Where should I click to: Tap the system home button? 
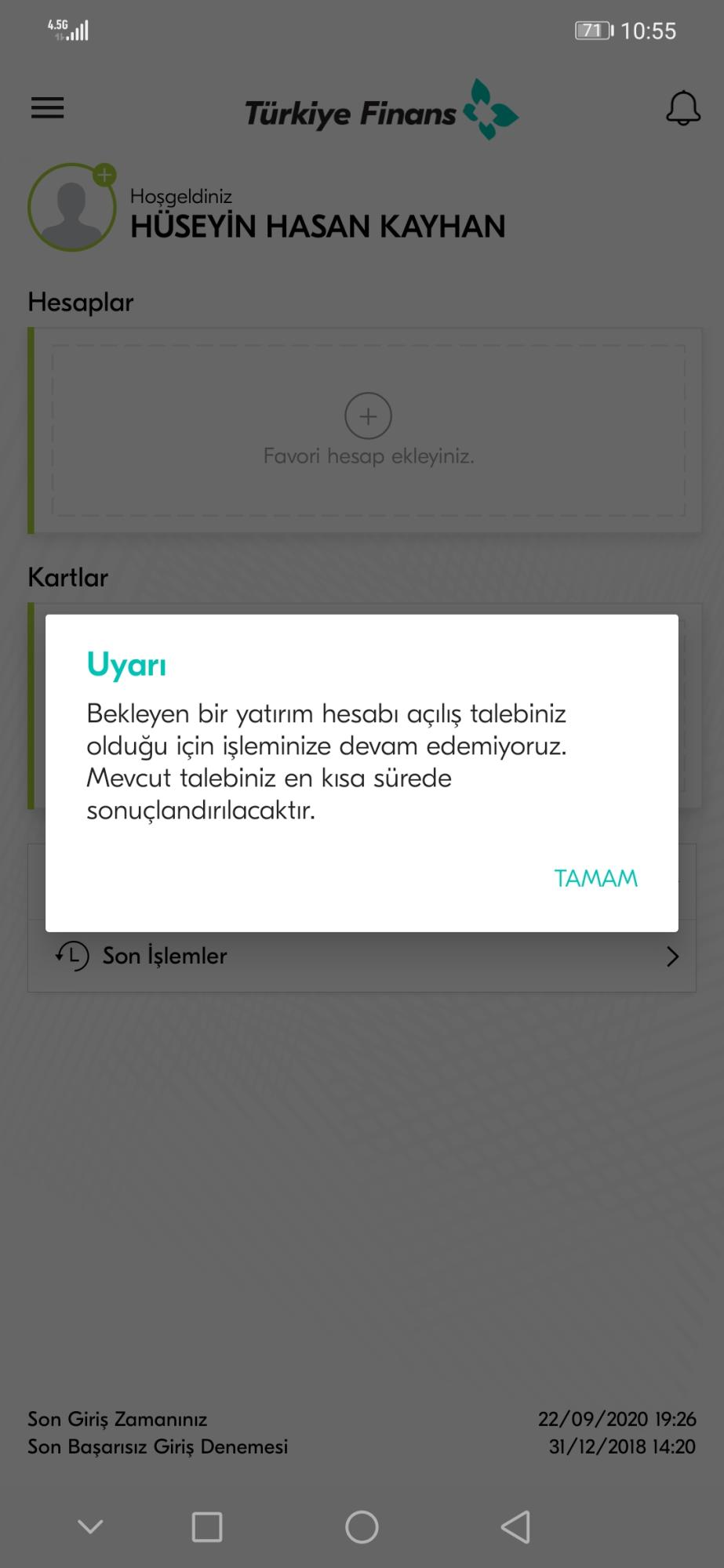pyautogui.click(x=362, y=1526)
